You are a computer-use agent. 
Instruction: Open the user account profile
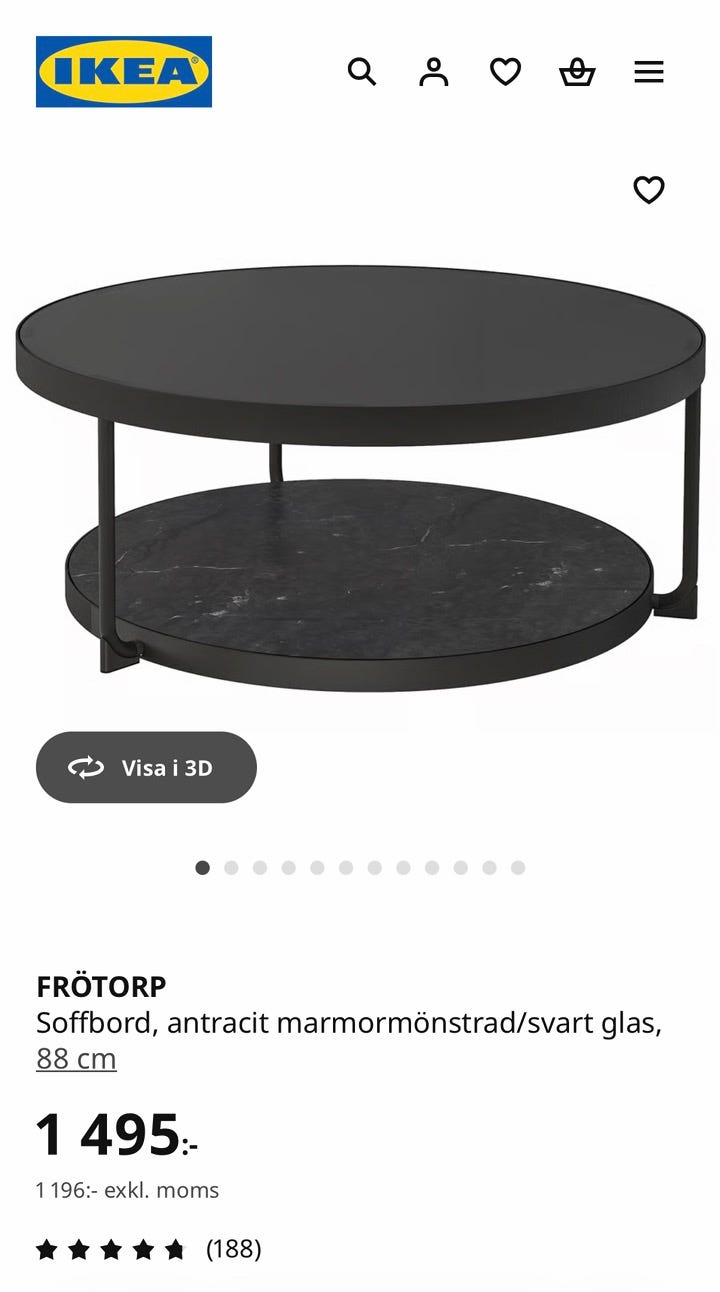pos(433,72)
